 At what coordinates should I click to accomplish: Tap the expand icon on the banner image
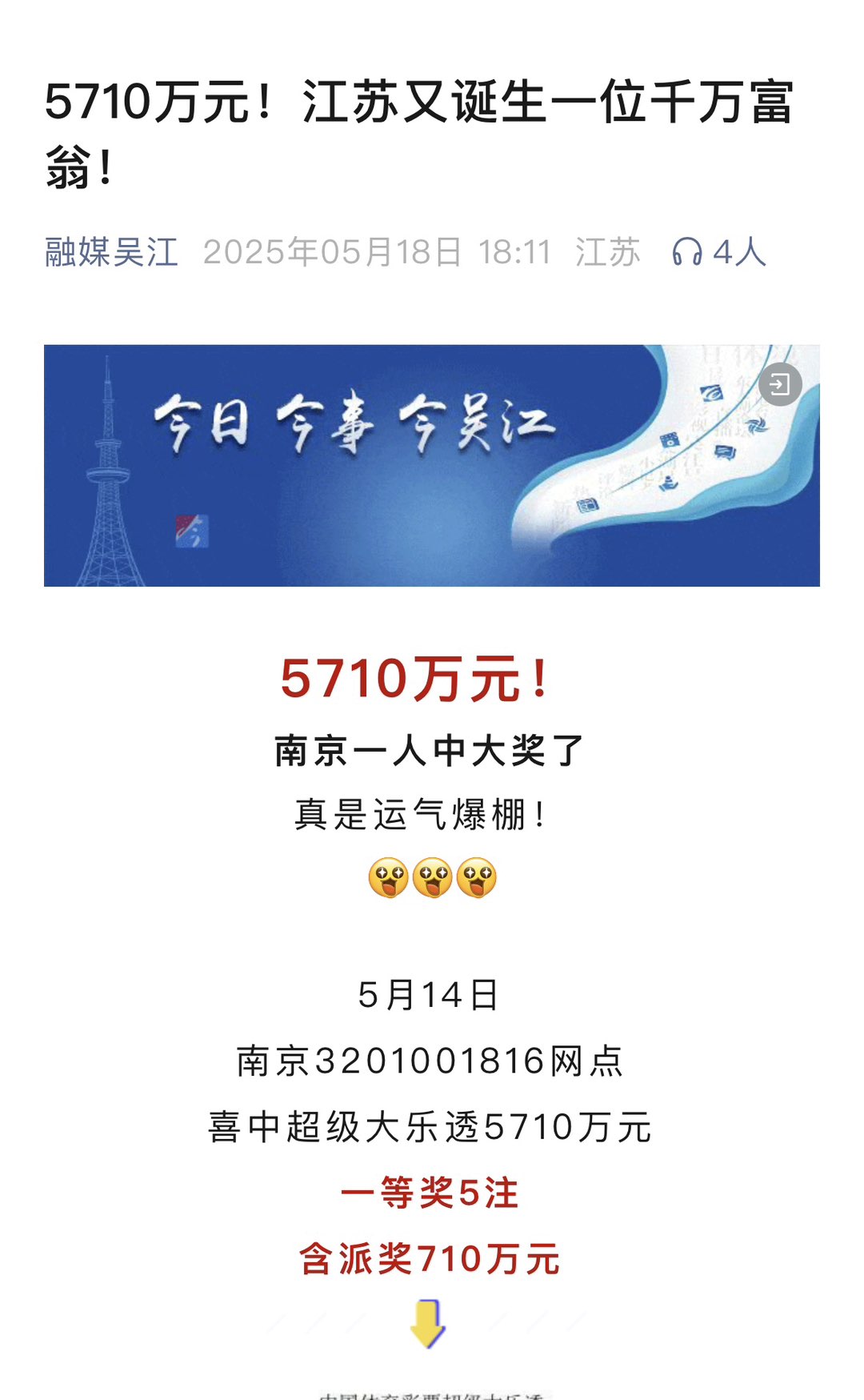780,385
